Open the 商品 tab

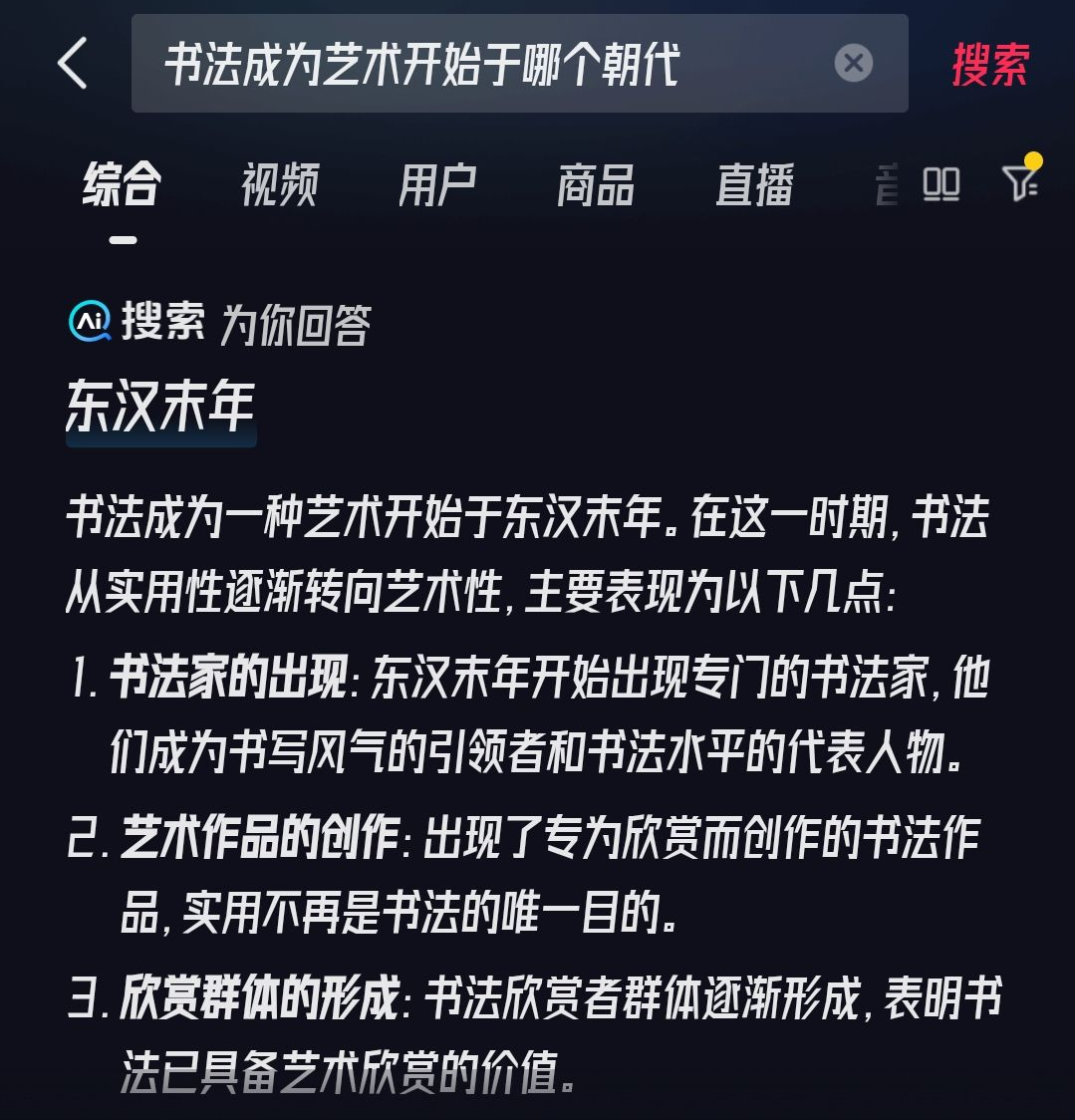[x=596, y=185]
